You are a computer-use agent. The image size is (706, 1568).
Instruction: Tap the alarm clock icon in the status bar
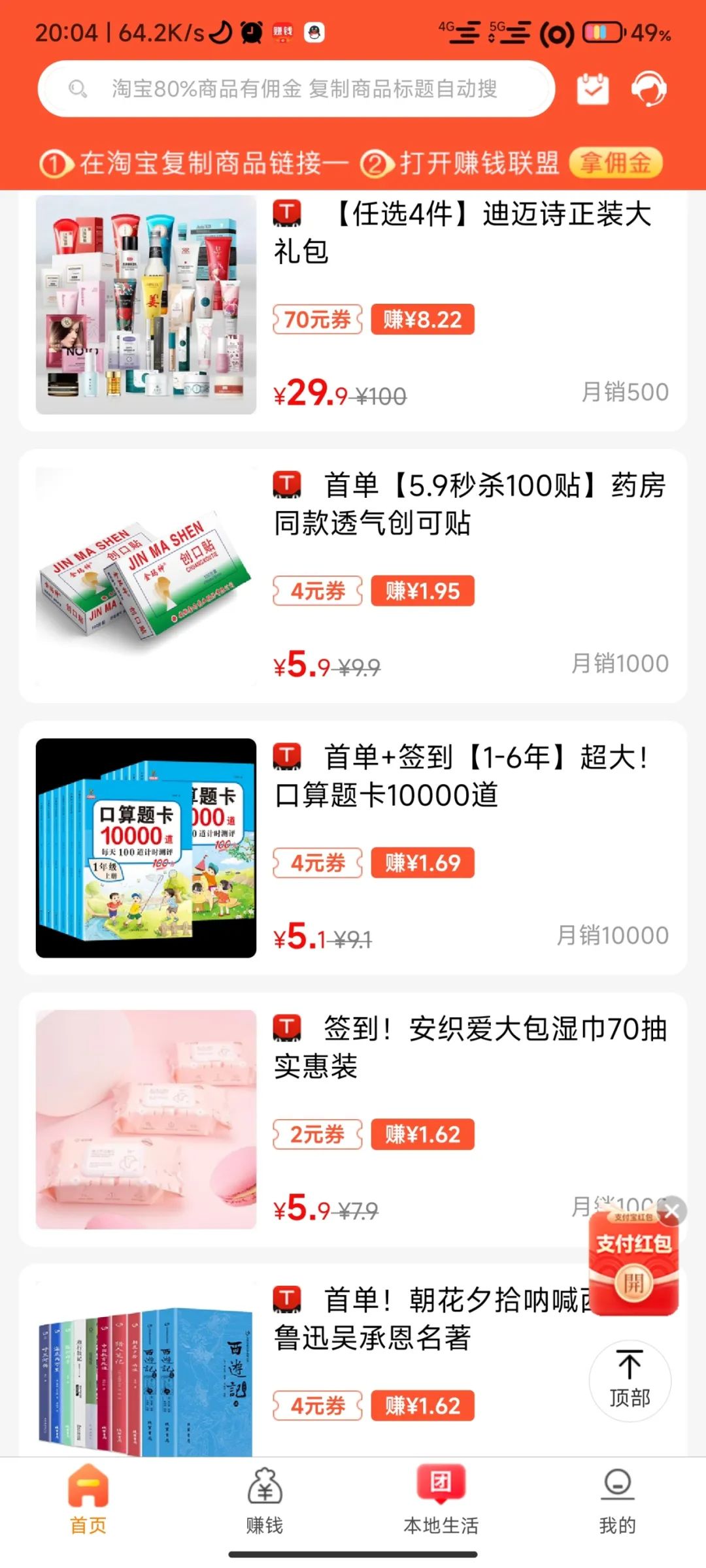[x=250, y=31]
